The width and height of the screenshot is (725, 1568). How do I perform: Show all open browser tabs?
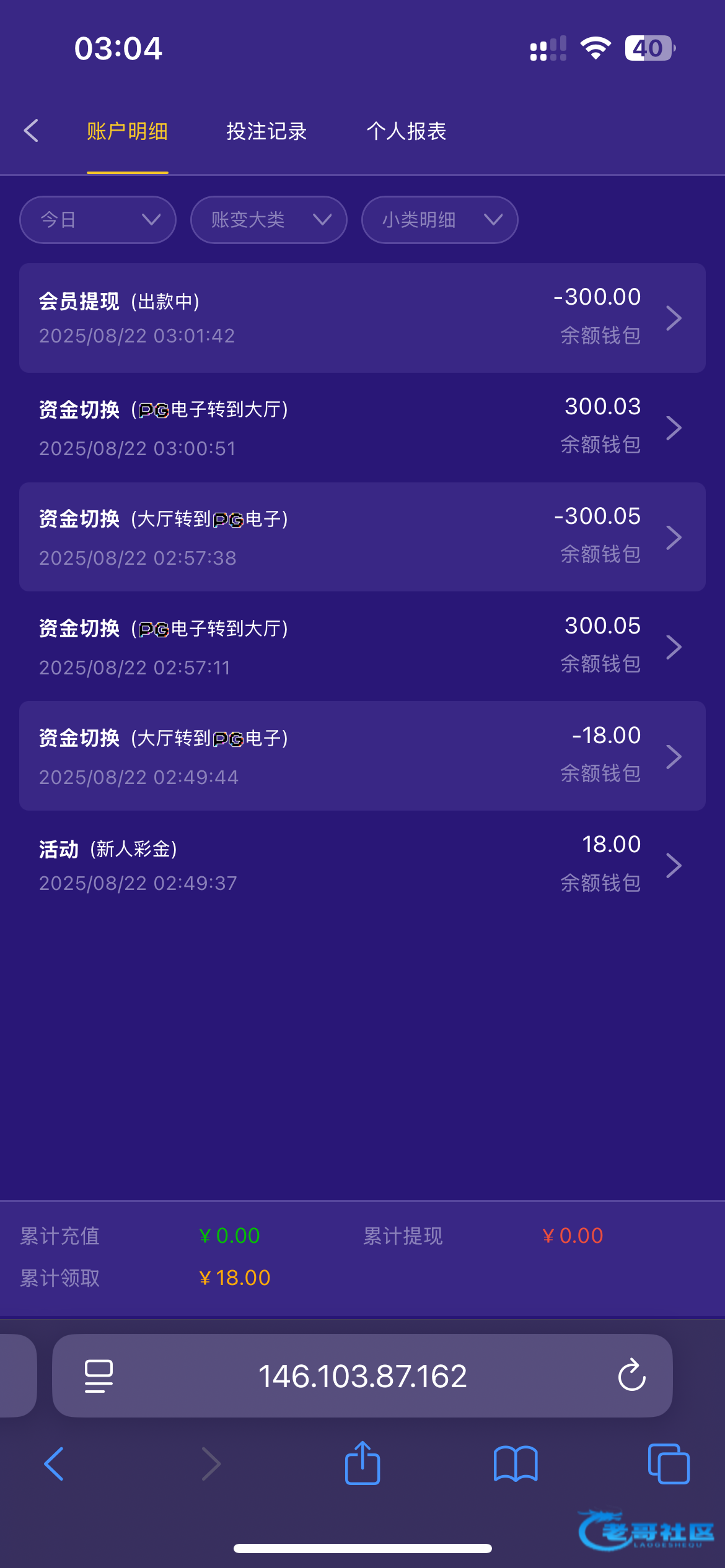668,1464
